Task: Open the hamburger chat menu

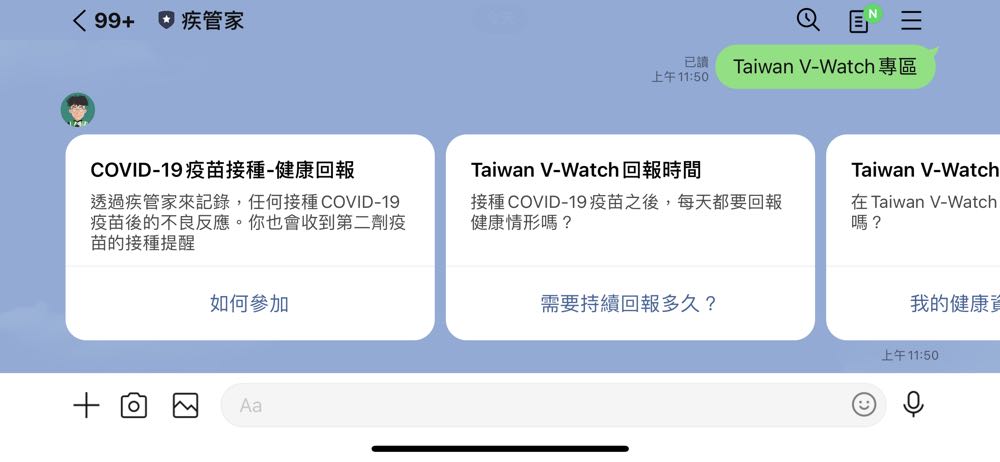Action: (x=911, y=21)
